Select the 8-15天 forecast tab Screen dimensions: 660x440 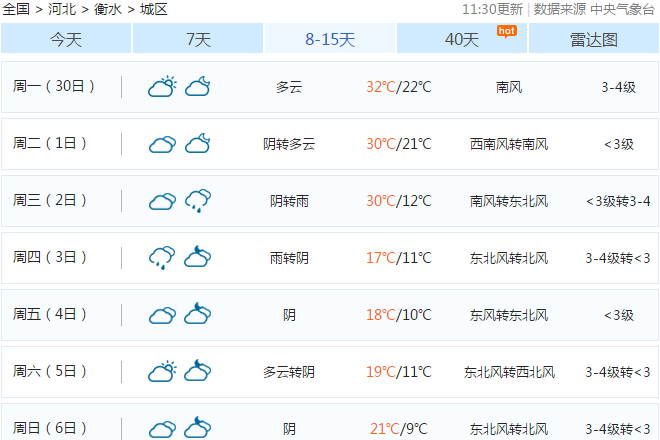click(330, 39)
